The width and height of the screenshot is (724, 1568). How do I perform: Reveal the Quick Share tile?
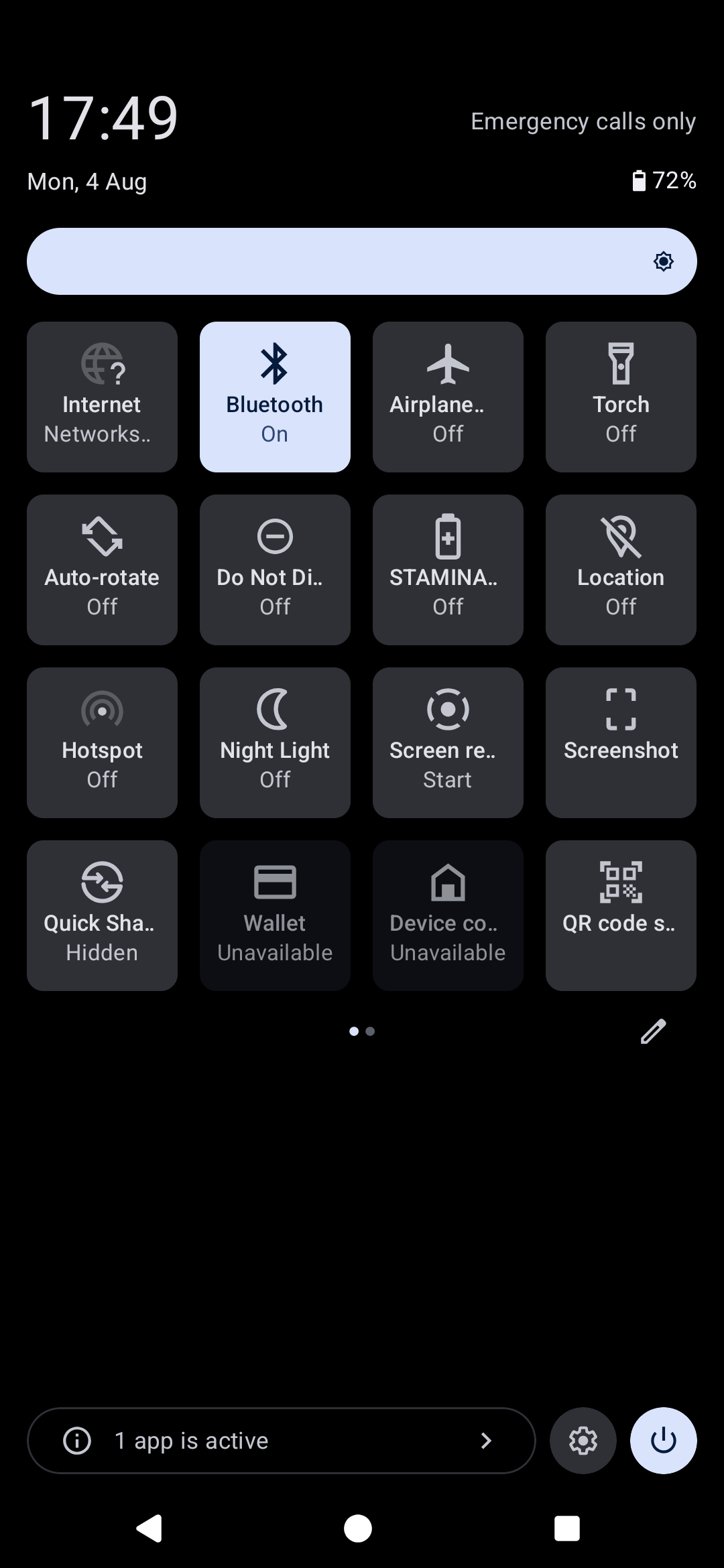pyautogui.click(x=101, y=915)
